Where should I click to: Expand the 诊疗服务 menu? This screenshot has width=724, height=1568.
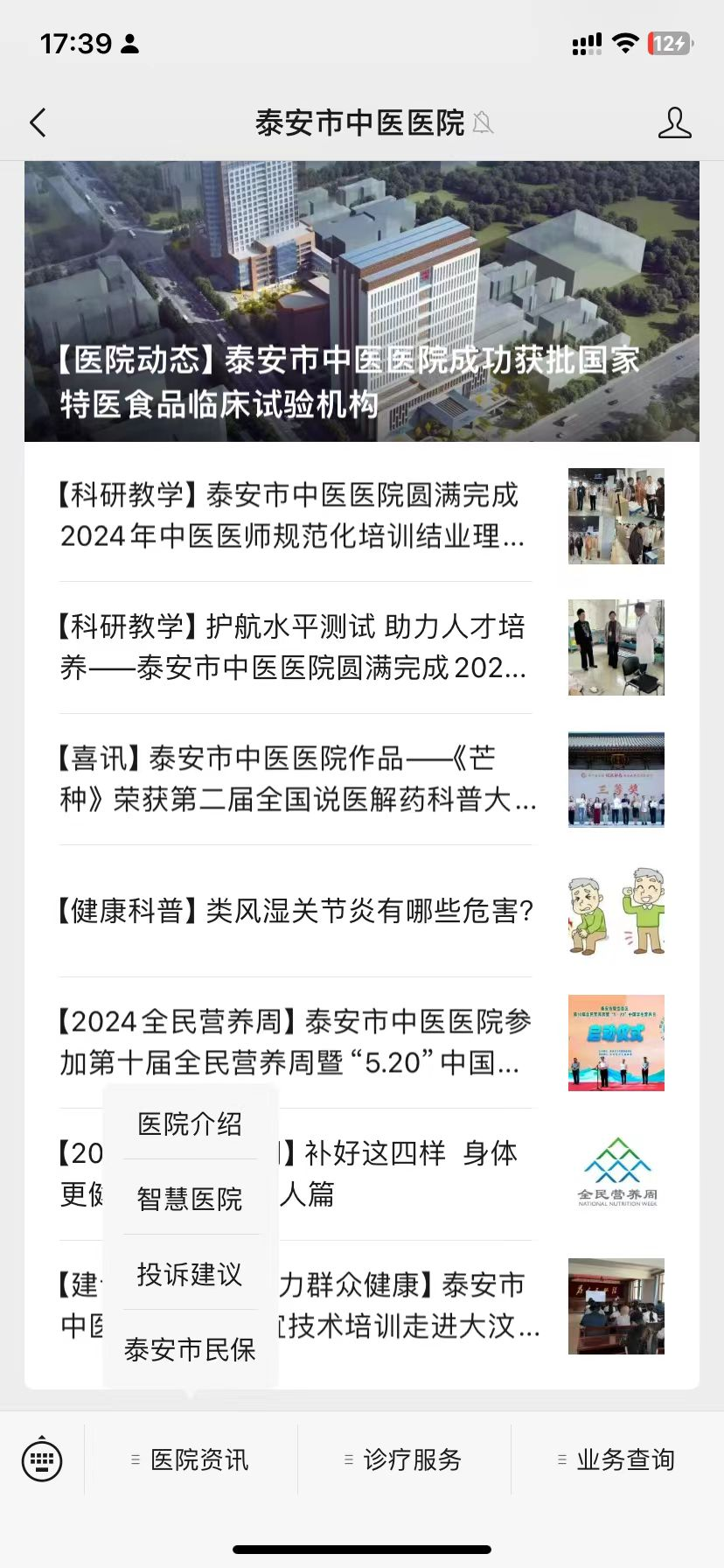coord(404,1459)
